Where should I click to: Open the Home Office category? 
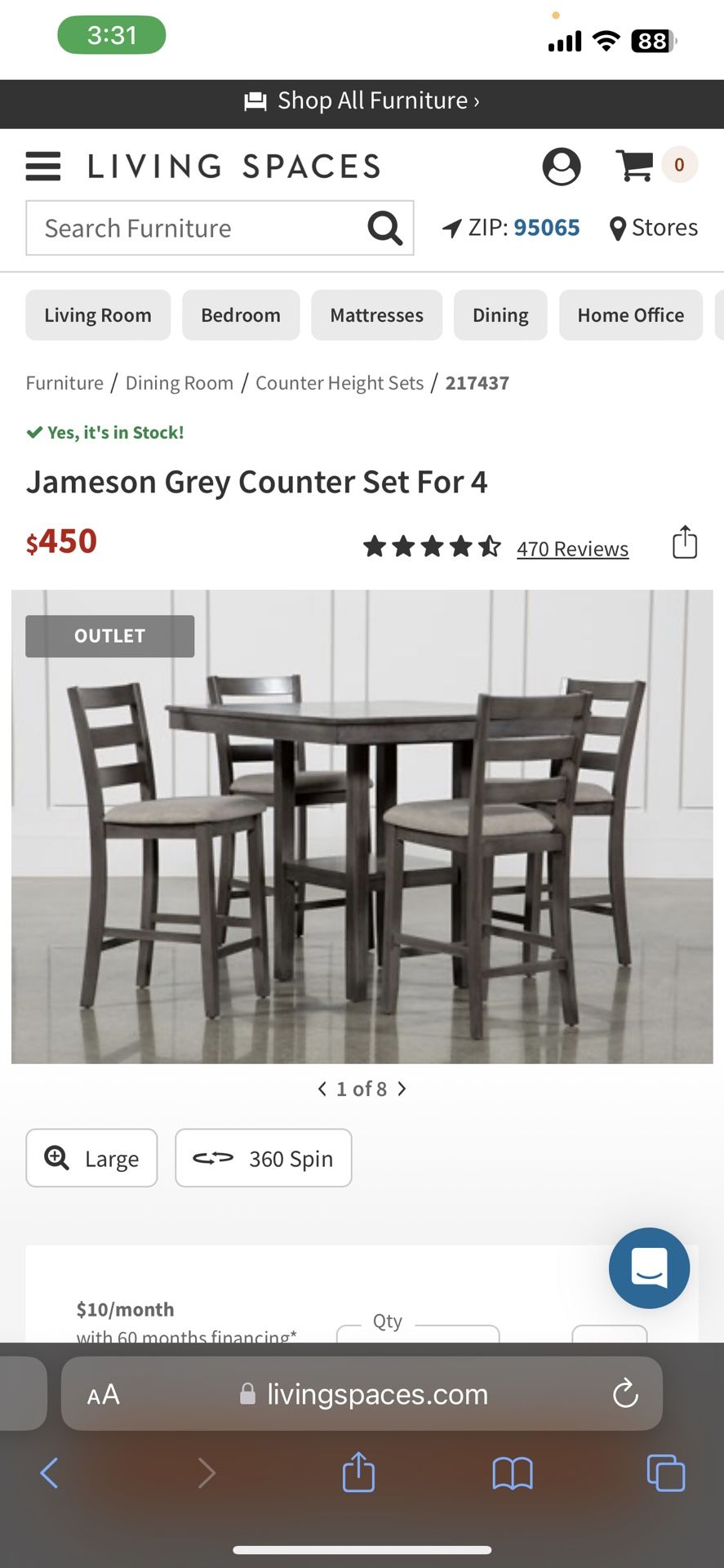coord(630,314)
